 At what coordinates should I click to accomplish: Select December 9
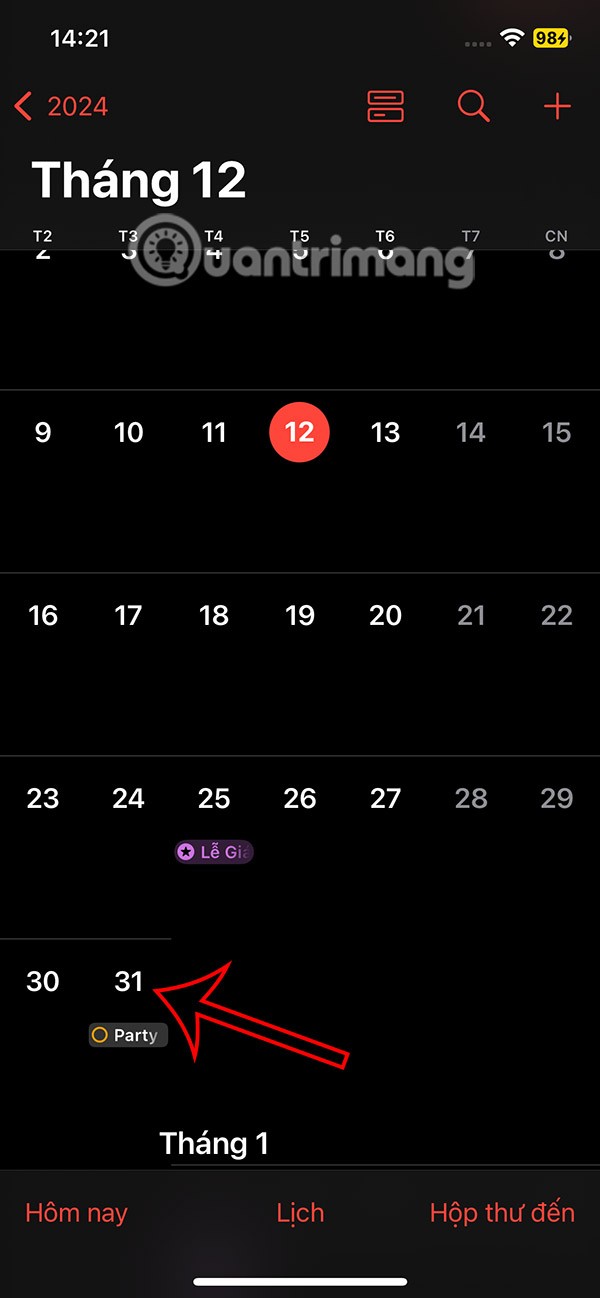point(42,432)
